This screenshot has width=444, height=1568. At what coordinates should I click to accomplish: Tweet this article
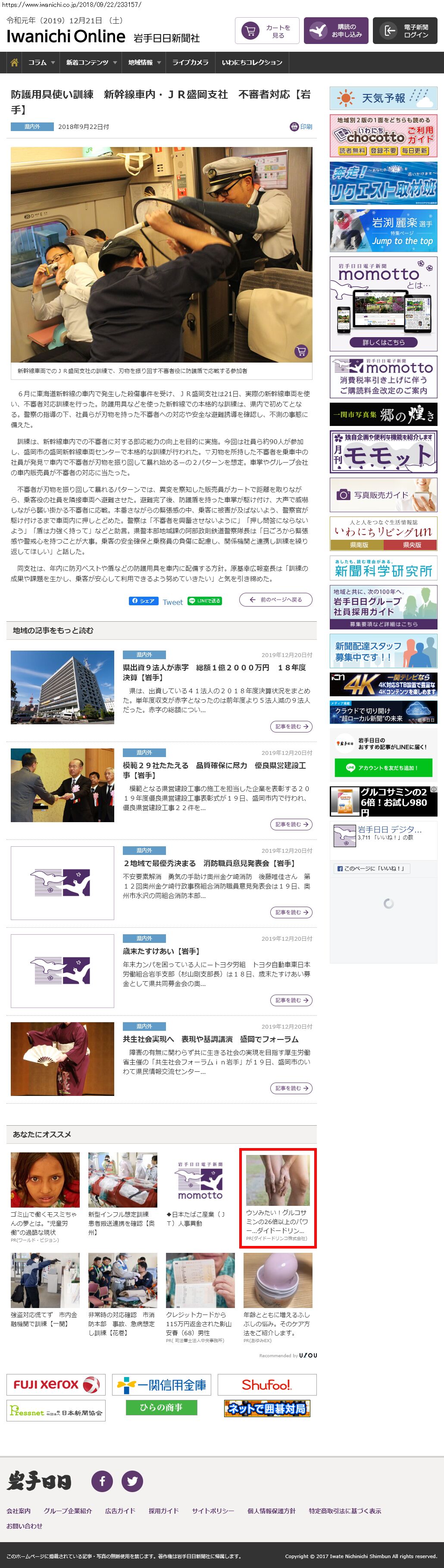click(x=173, y=602)
